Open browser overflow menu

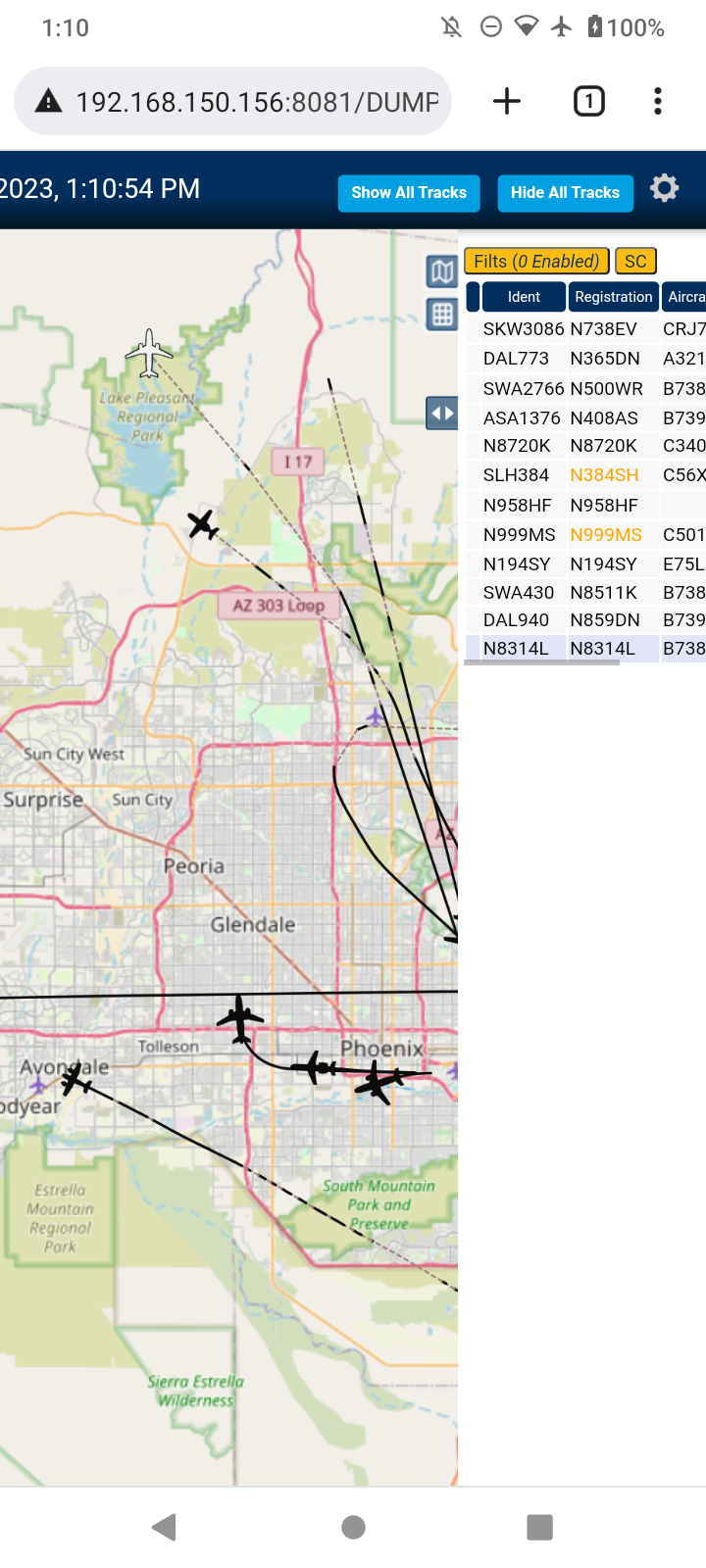pos(658,101)
